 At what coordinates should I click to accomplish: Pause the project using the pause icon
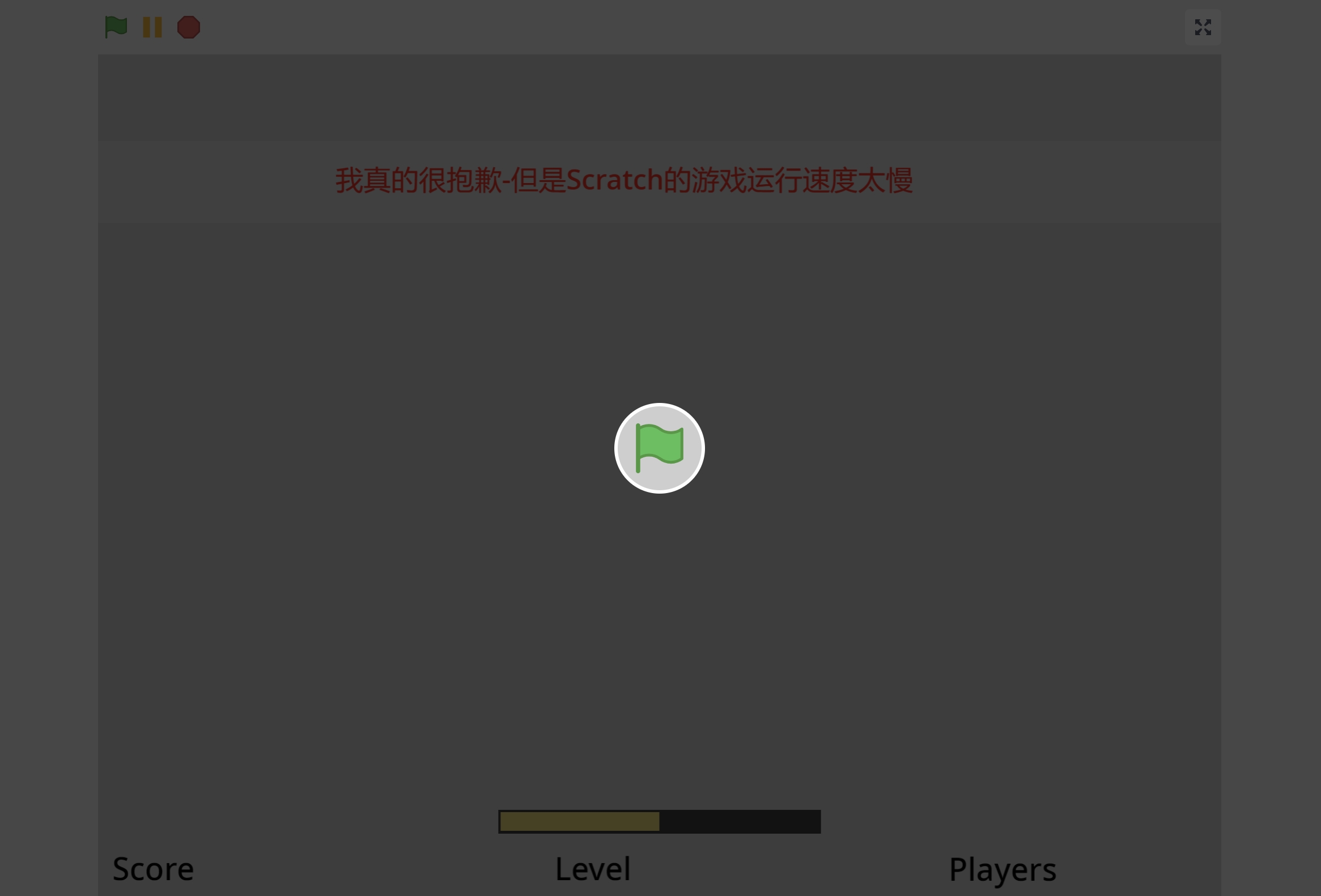(152, 27)
